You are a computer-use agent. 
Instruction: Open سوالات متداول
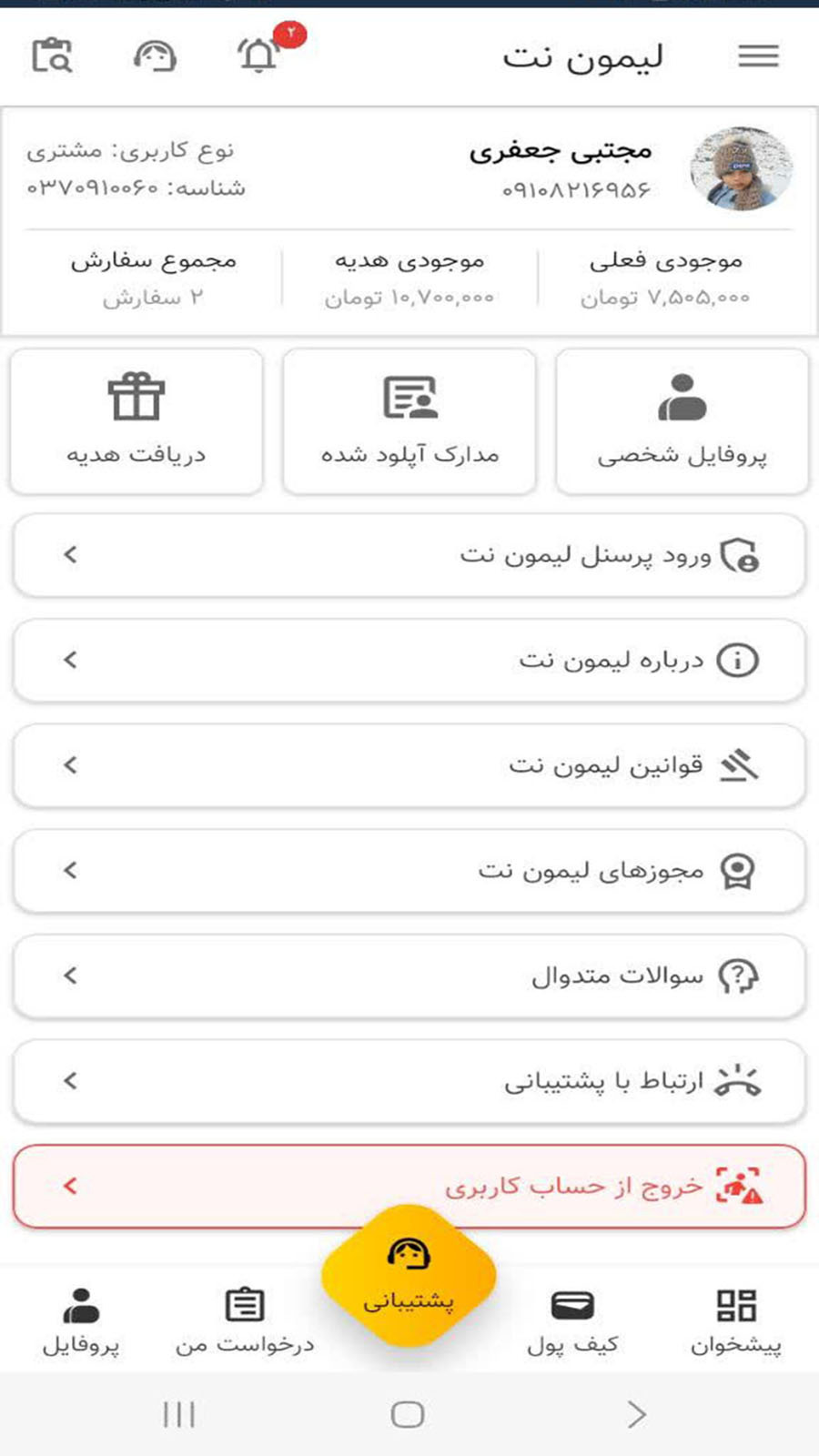(409, 976)
